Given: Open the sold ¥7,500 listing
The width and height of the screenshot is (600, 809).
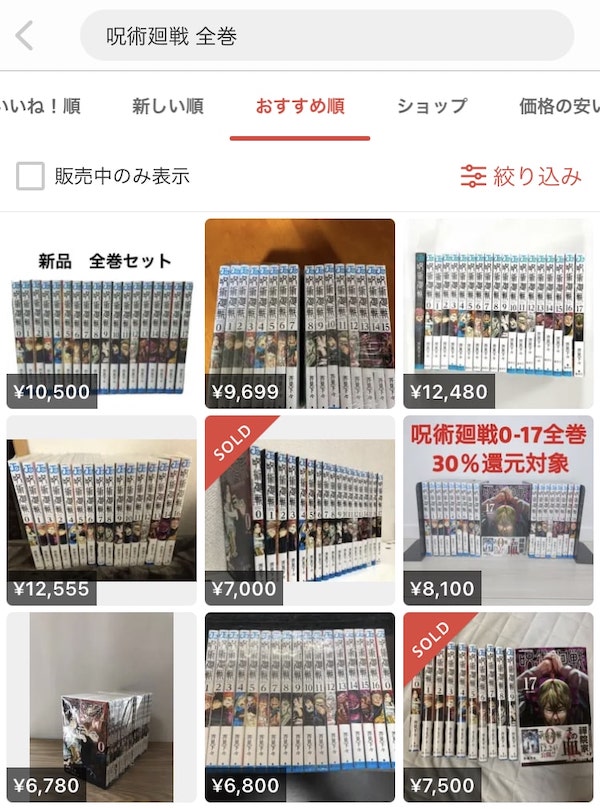Looking at the screenshot, I should pyautogui.click(x=498, y=708).
